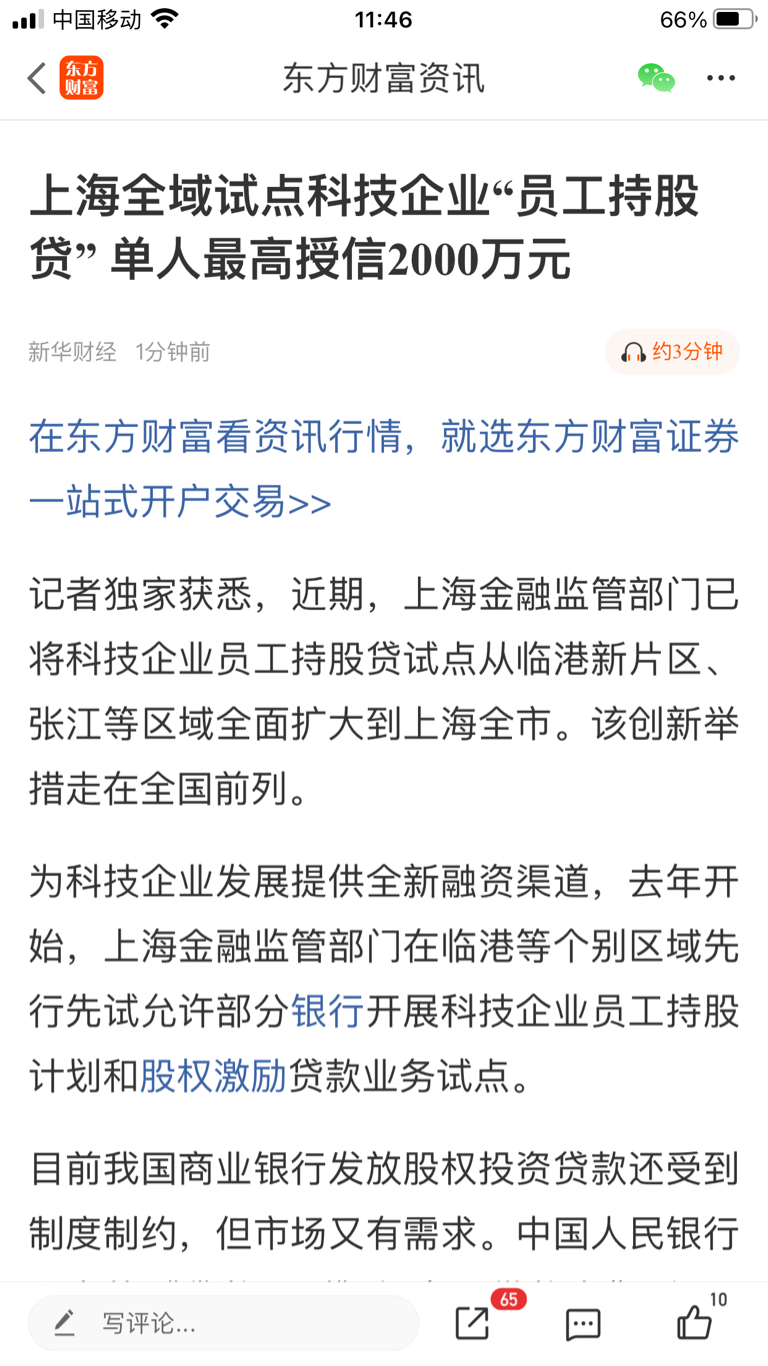Share article via the WeChat icon
768x1366 pixels.
pyautogui.click(x=656, y=78)
